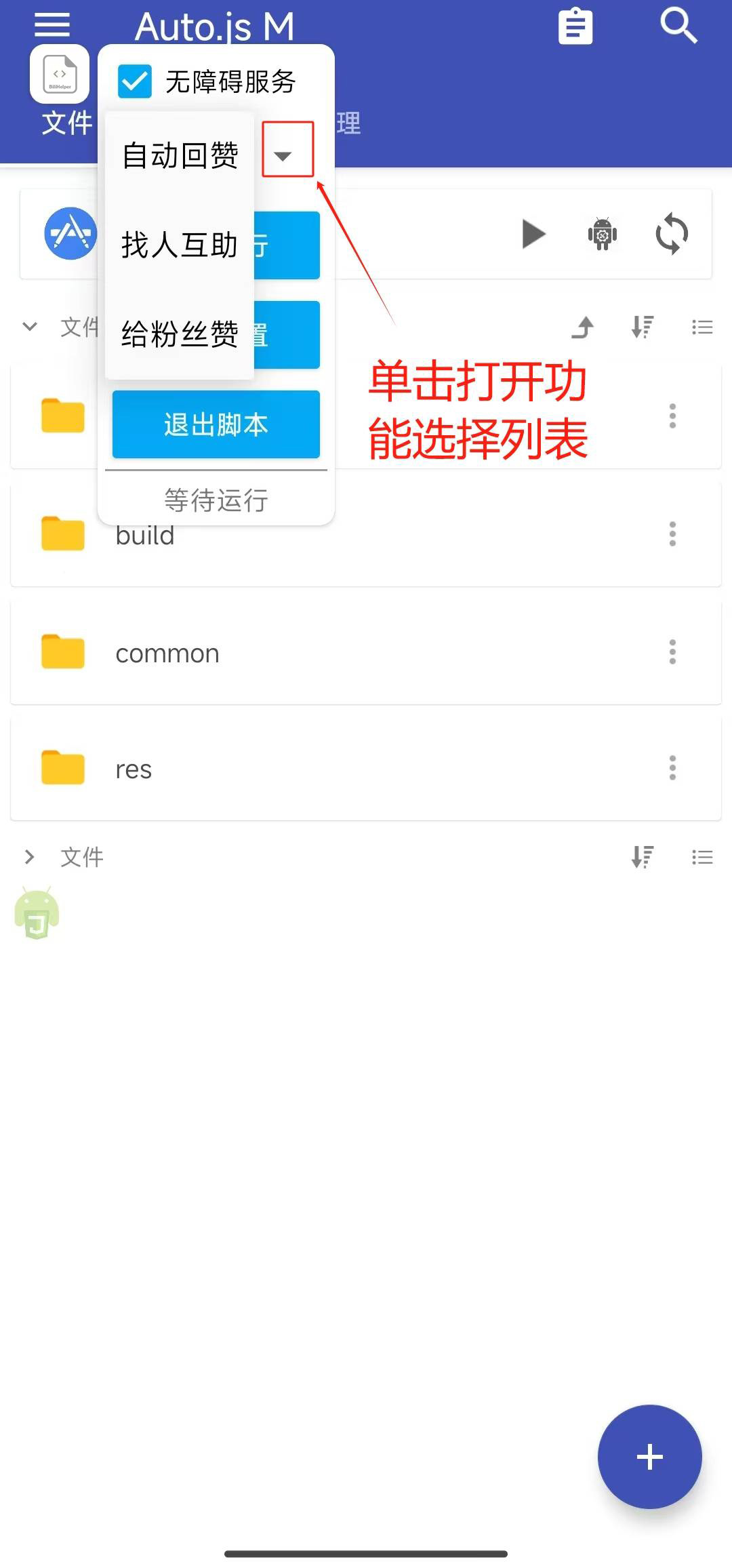Open the overflow menu for common folder
The width and height of the screenshot is (732, 1568).
click(672, 652)
